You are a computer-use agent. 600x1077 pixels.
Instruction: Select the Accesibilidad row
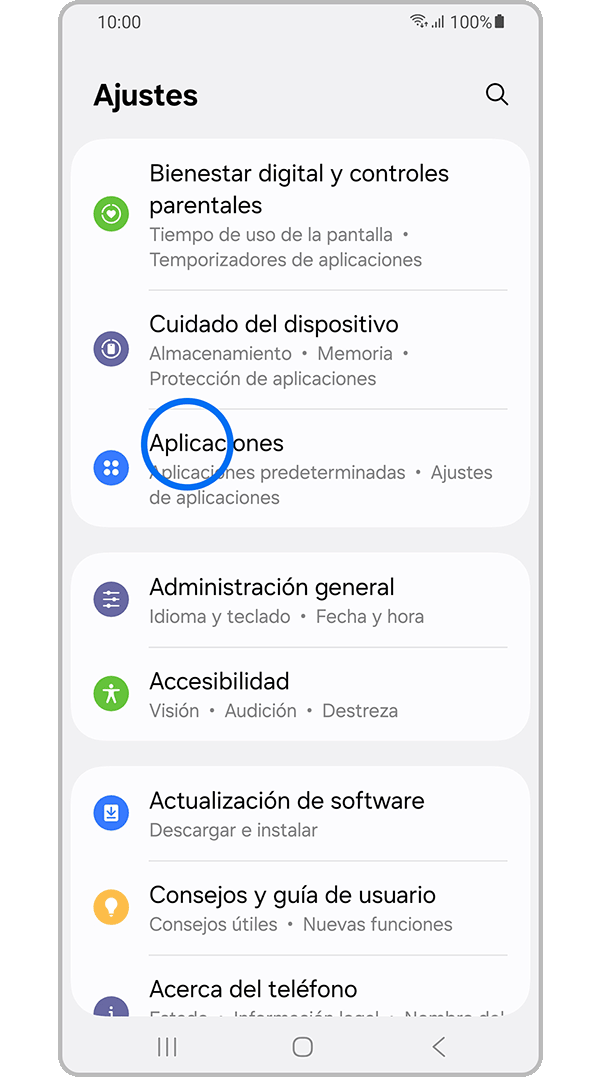(300, 694)
